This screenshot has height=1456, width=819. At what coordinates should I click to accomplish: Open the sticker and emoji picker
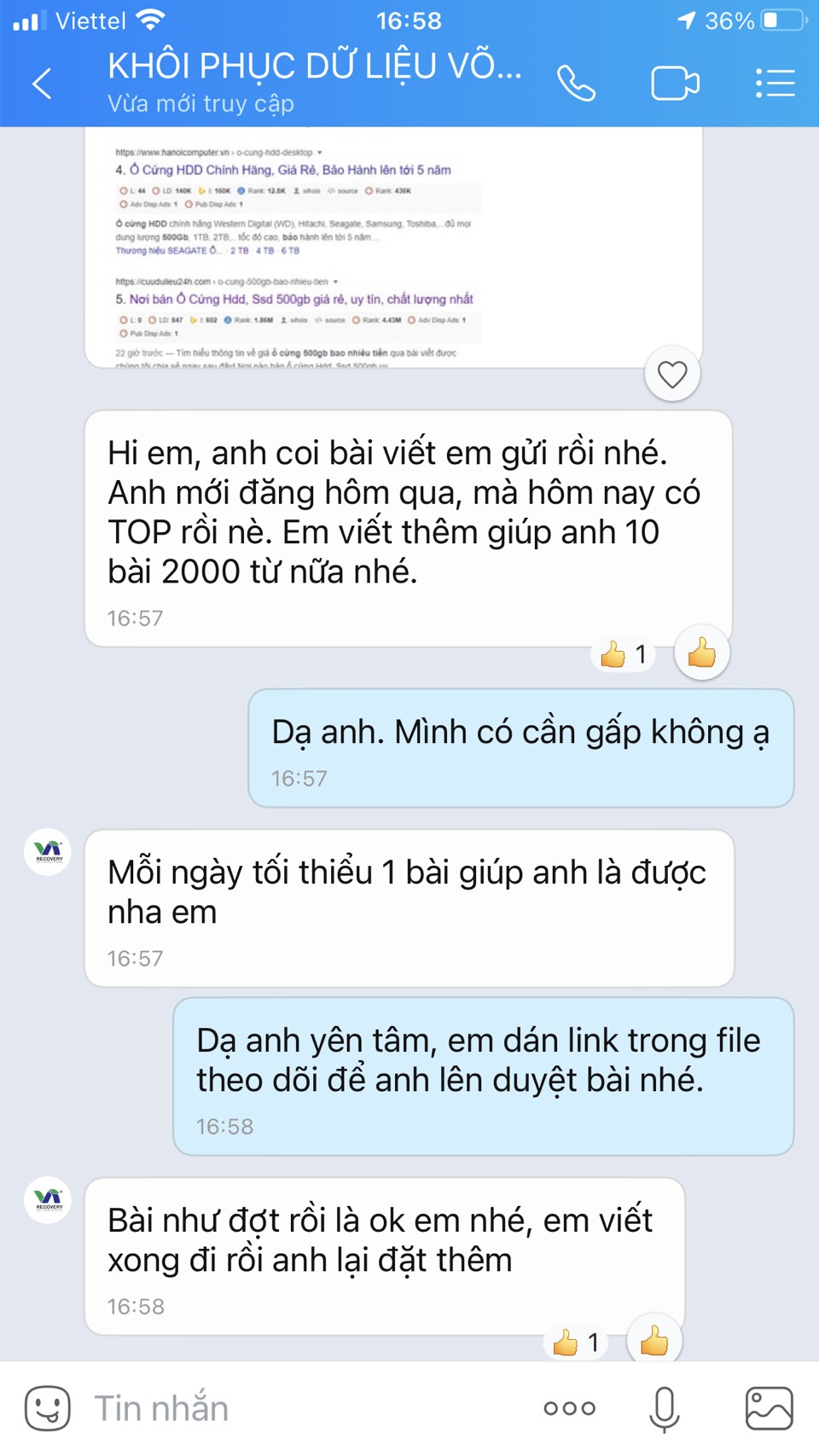pos(48,1408)
